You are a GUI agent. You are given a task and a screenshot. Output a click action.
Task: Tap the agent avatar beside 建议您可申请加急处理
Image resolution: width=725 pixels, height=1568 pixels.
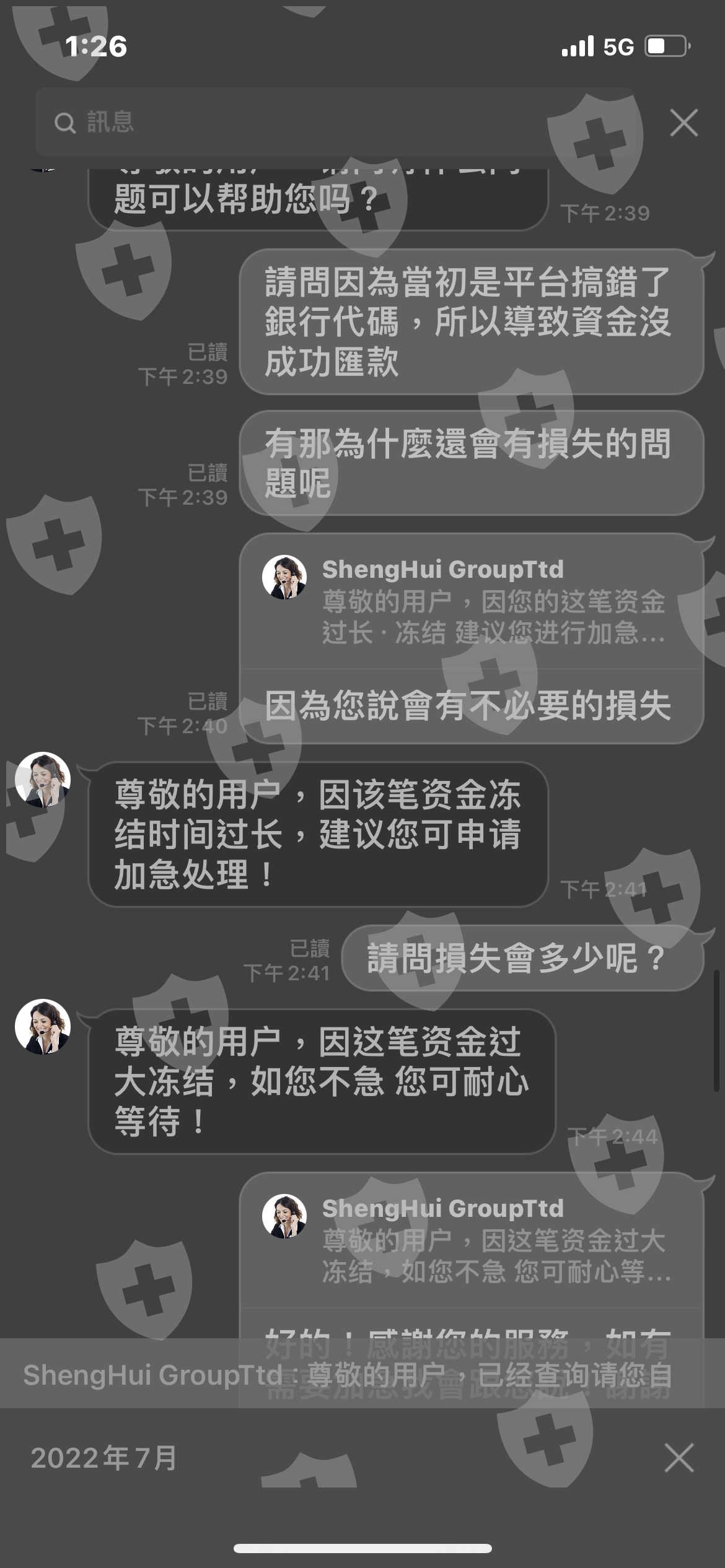[43, 780]
